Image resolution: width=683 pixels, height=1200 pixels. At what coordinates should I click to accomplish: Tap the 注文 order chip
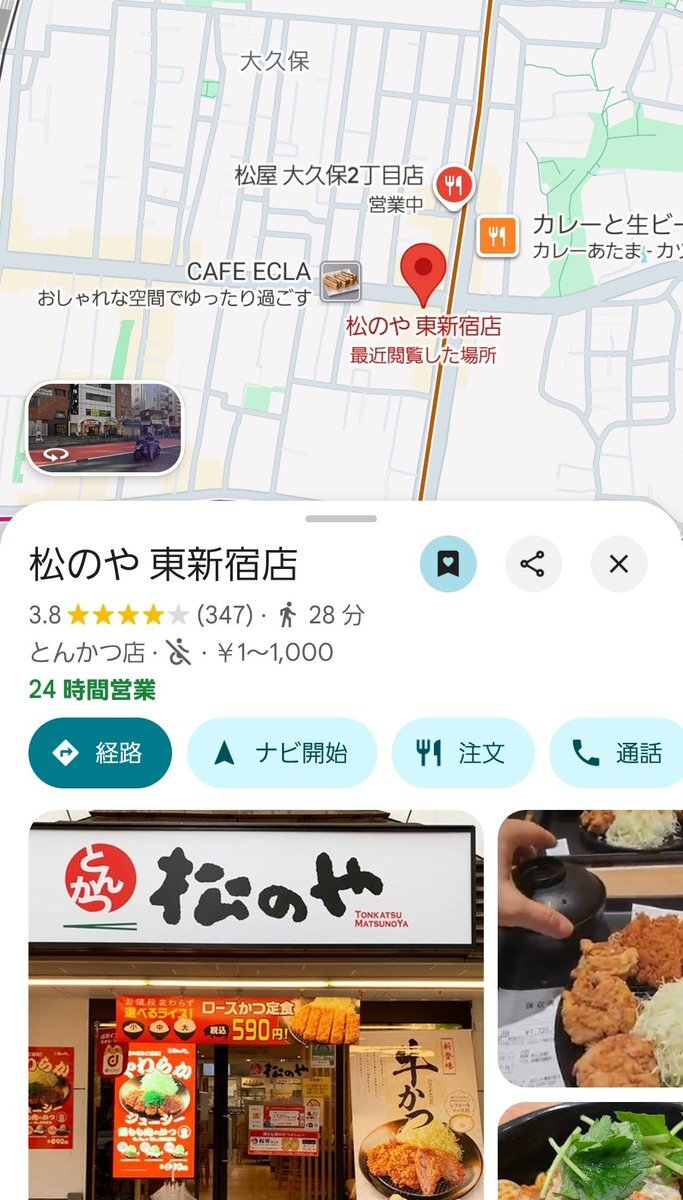click(x=462, y=753)
